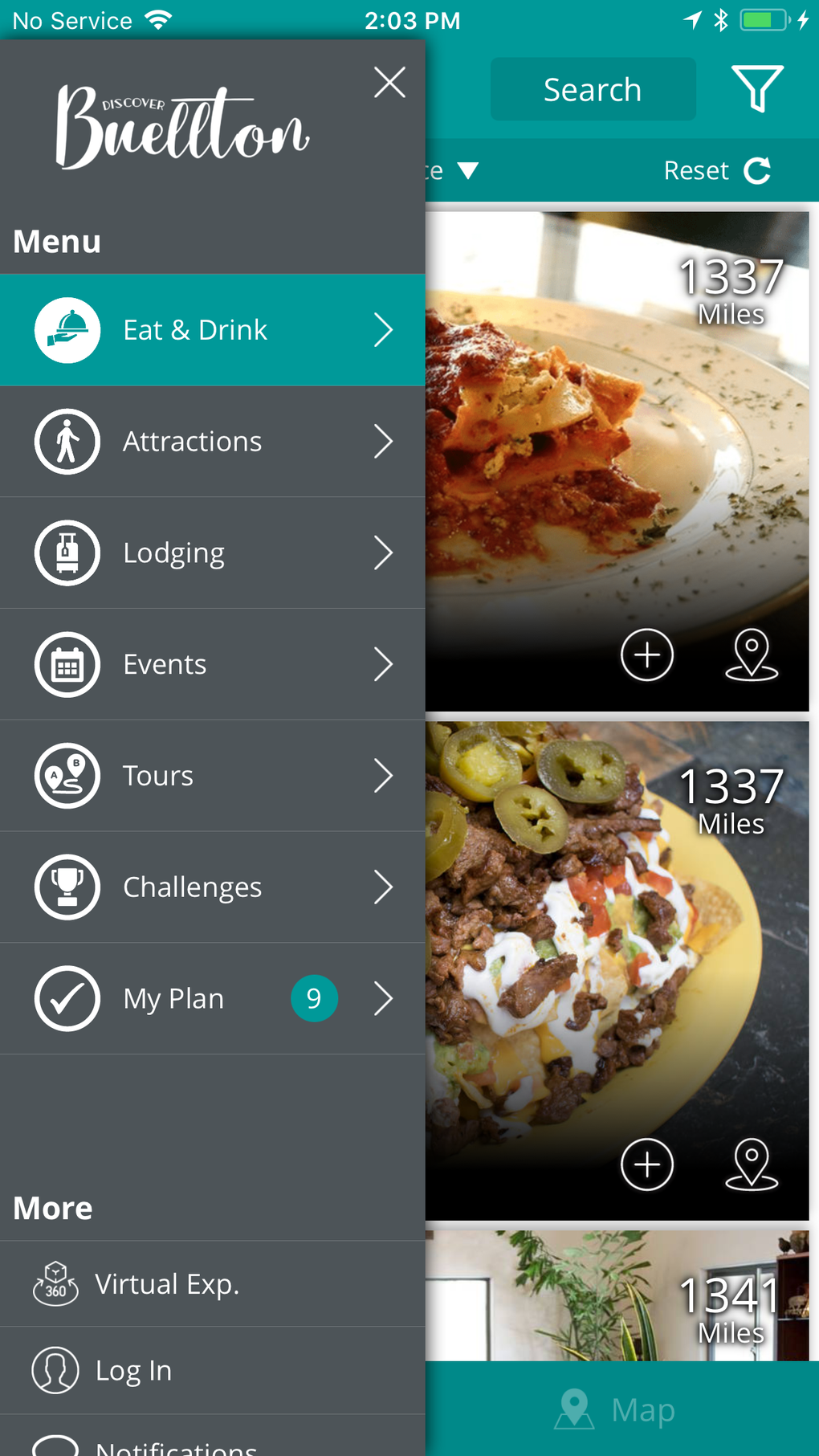Go to Lodging listings

(x=212, y=553)
